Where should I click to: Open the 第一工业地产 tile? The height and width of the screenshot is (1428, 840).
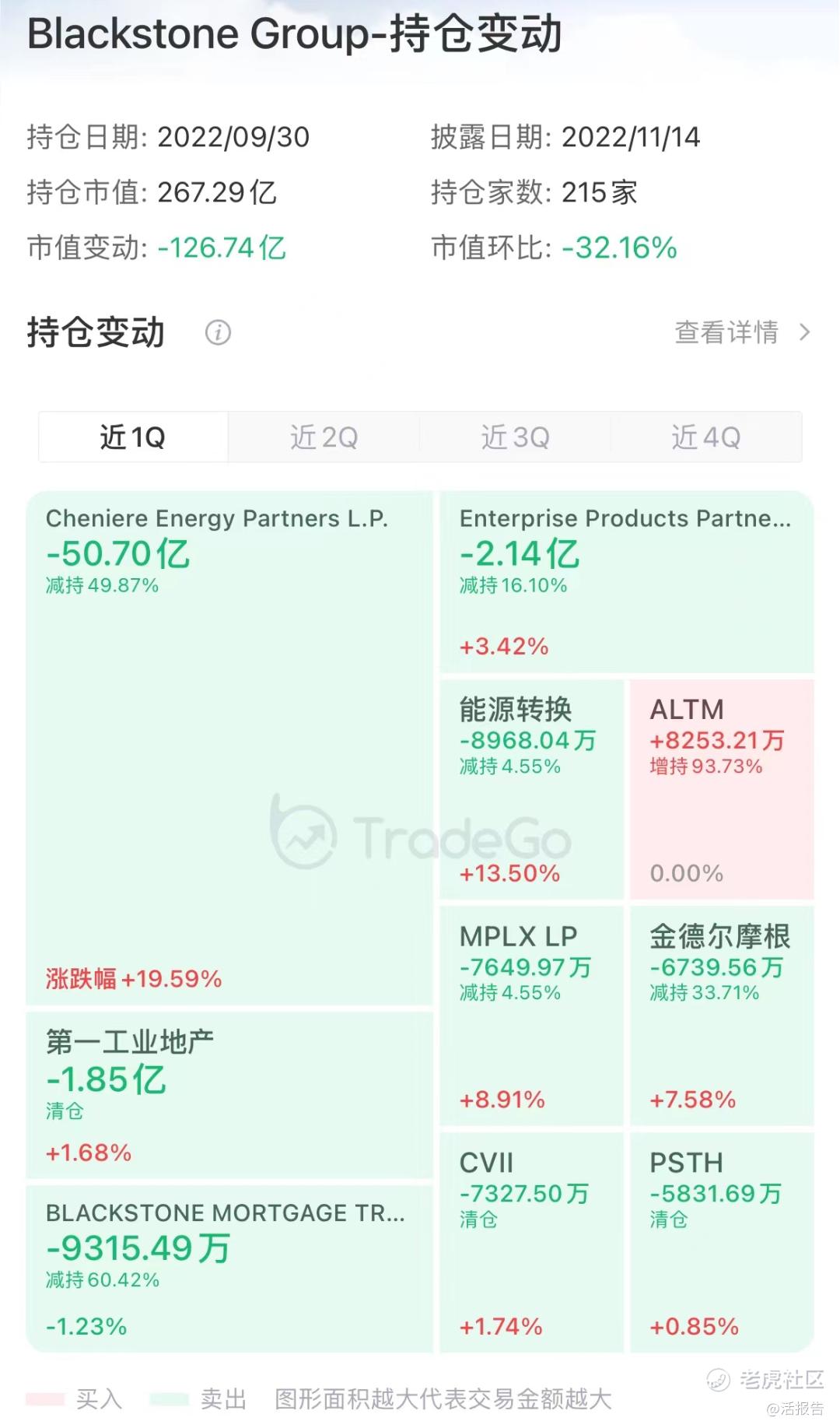229,1095
